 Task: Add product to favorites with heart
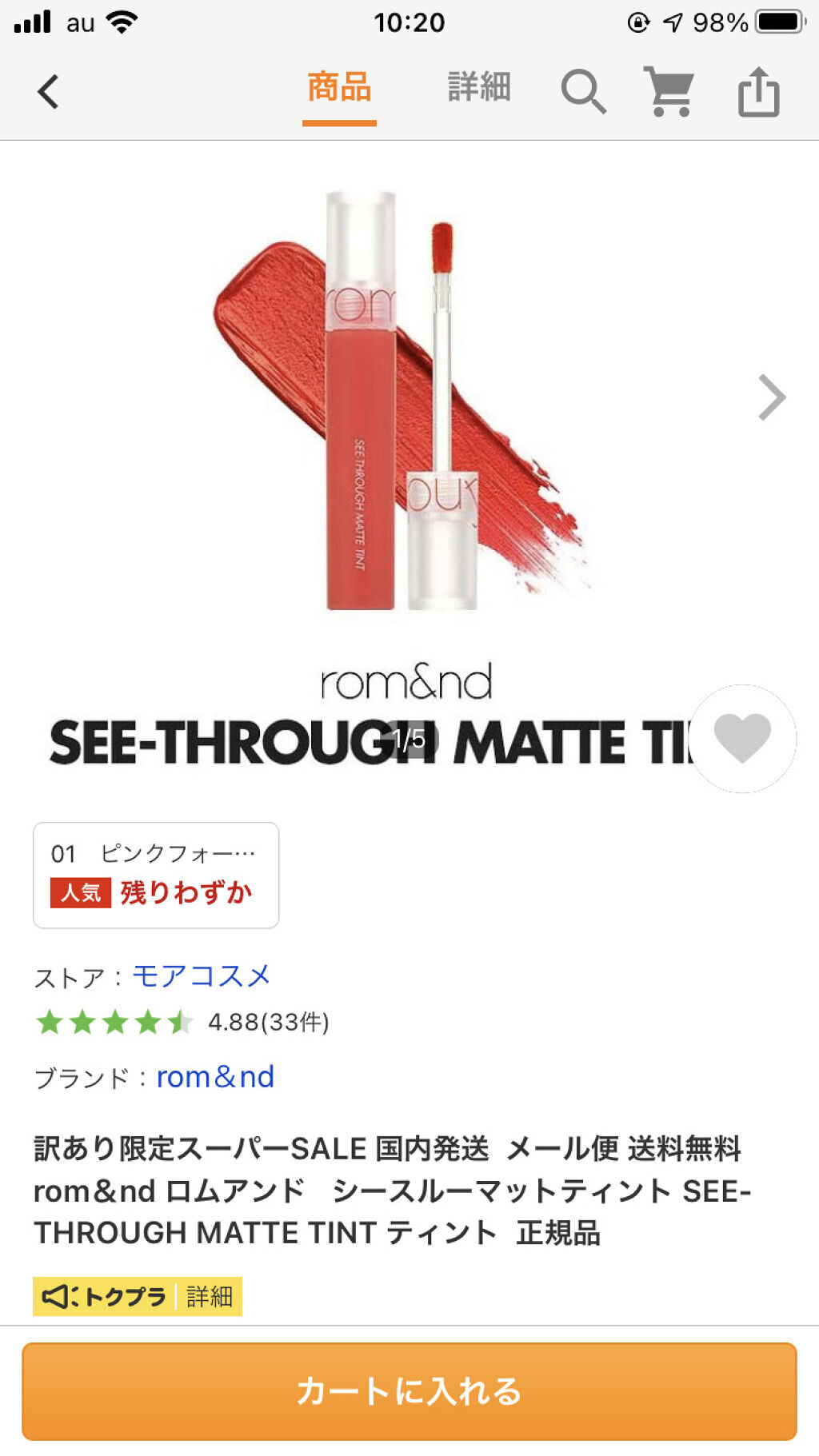click(x=742, y=738)
